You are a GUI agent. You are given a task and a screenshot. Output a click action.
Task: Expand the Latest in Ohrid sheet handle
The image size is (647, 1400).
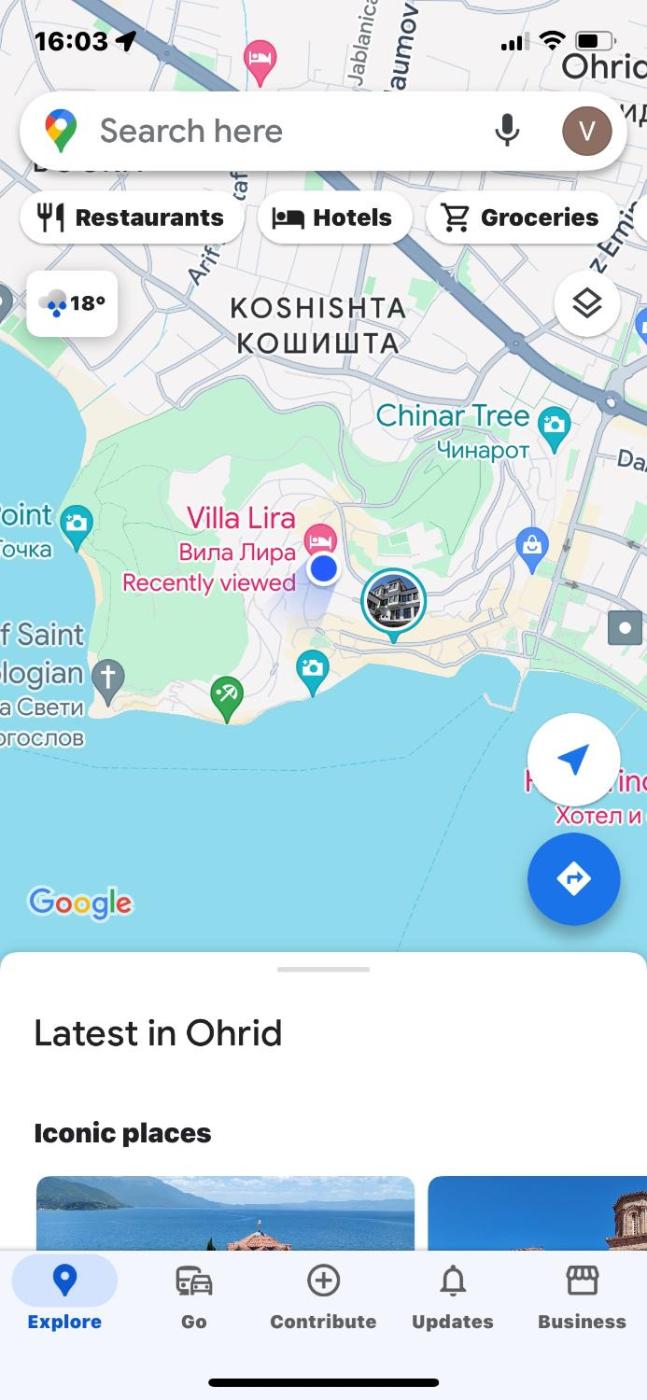coord(323,969)
